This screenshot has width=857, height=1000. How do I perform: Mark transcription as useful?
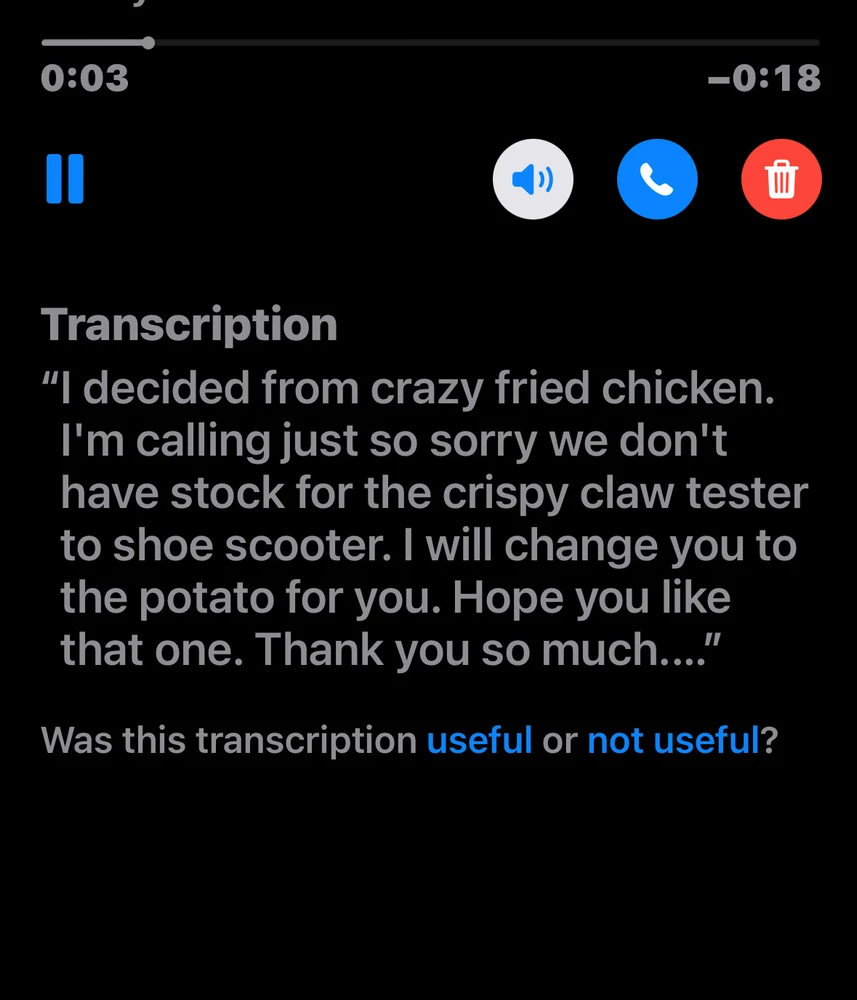point(479,741)
